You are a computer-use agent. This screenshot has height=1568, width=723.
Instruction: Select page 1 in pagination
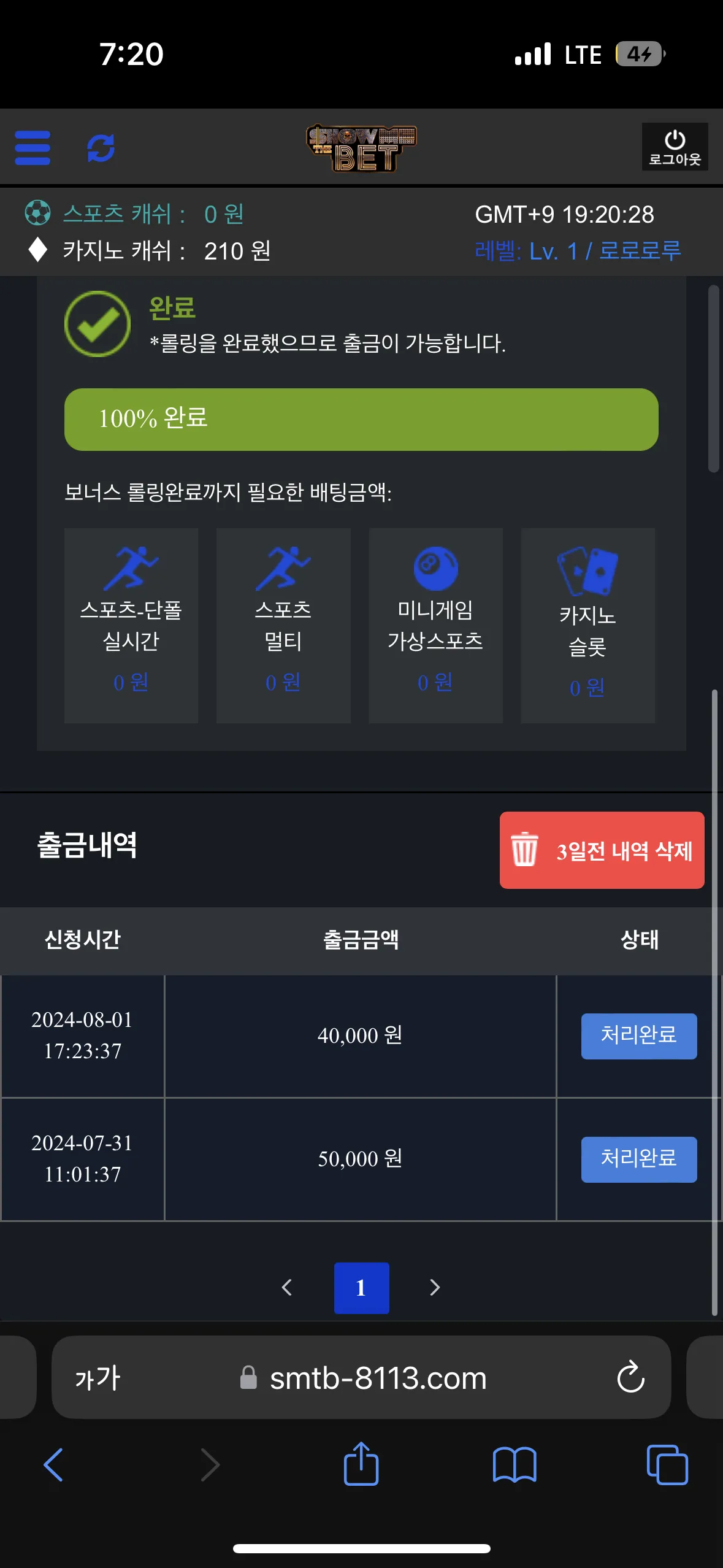pos(361,1288)
